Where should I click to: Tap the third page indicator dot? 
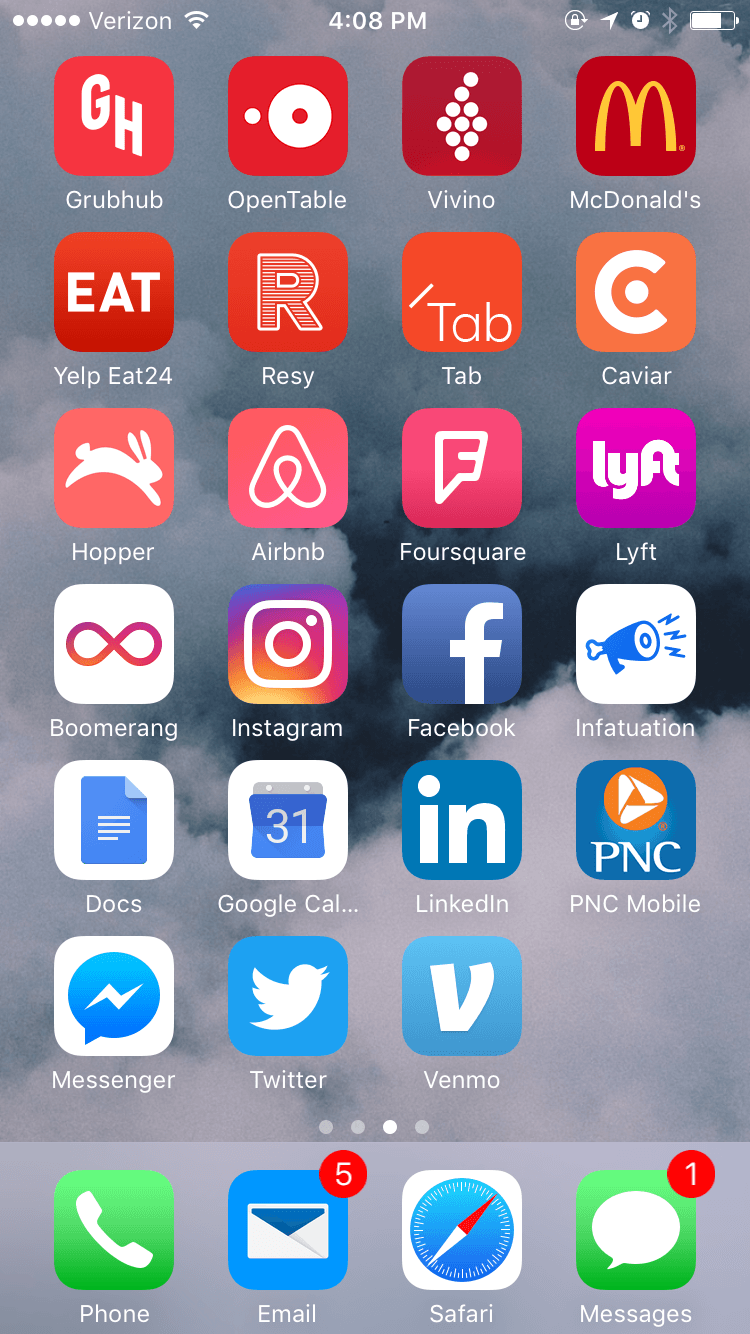coord(390,1126)
